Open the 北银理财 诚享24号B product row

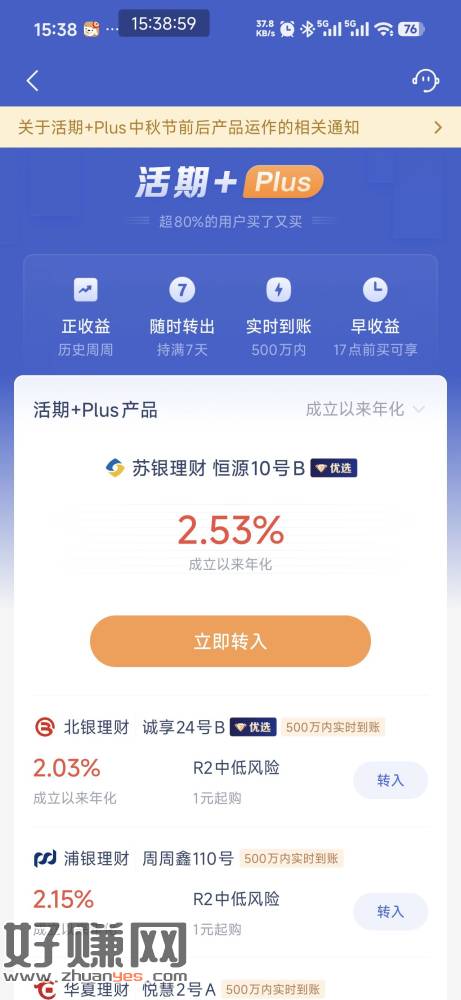coord(230,762)
